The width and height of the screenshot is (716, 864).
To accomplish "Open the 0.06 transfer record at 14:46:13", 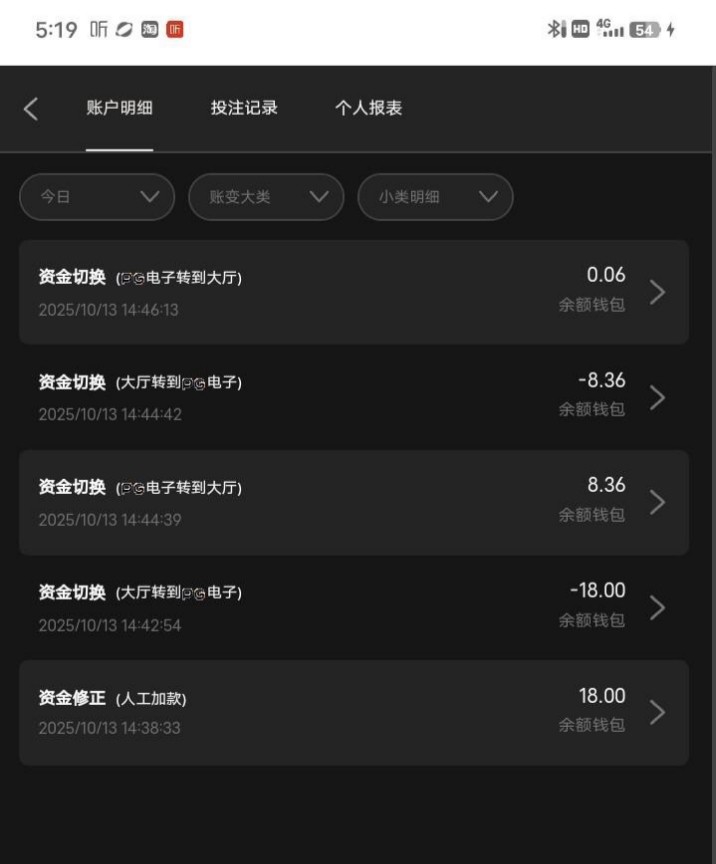I will tap(353, 292).
